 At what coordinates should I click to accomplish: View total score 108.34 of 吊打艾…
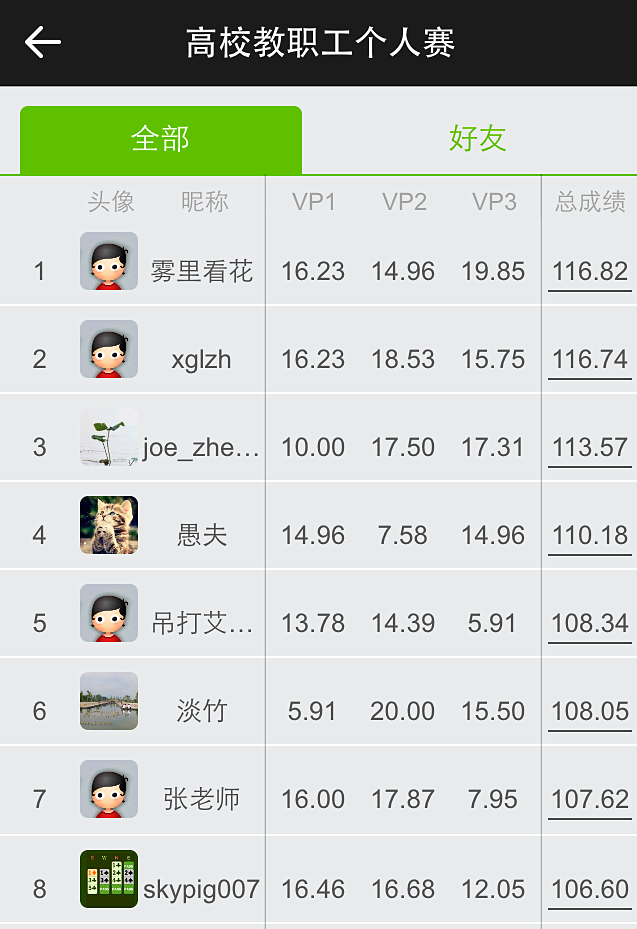[589, 623]
